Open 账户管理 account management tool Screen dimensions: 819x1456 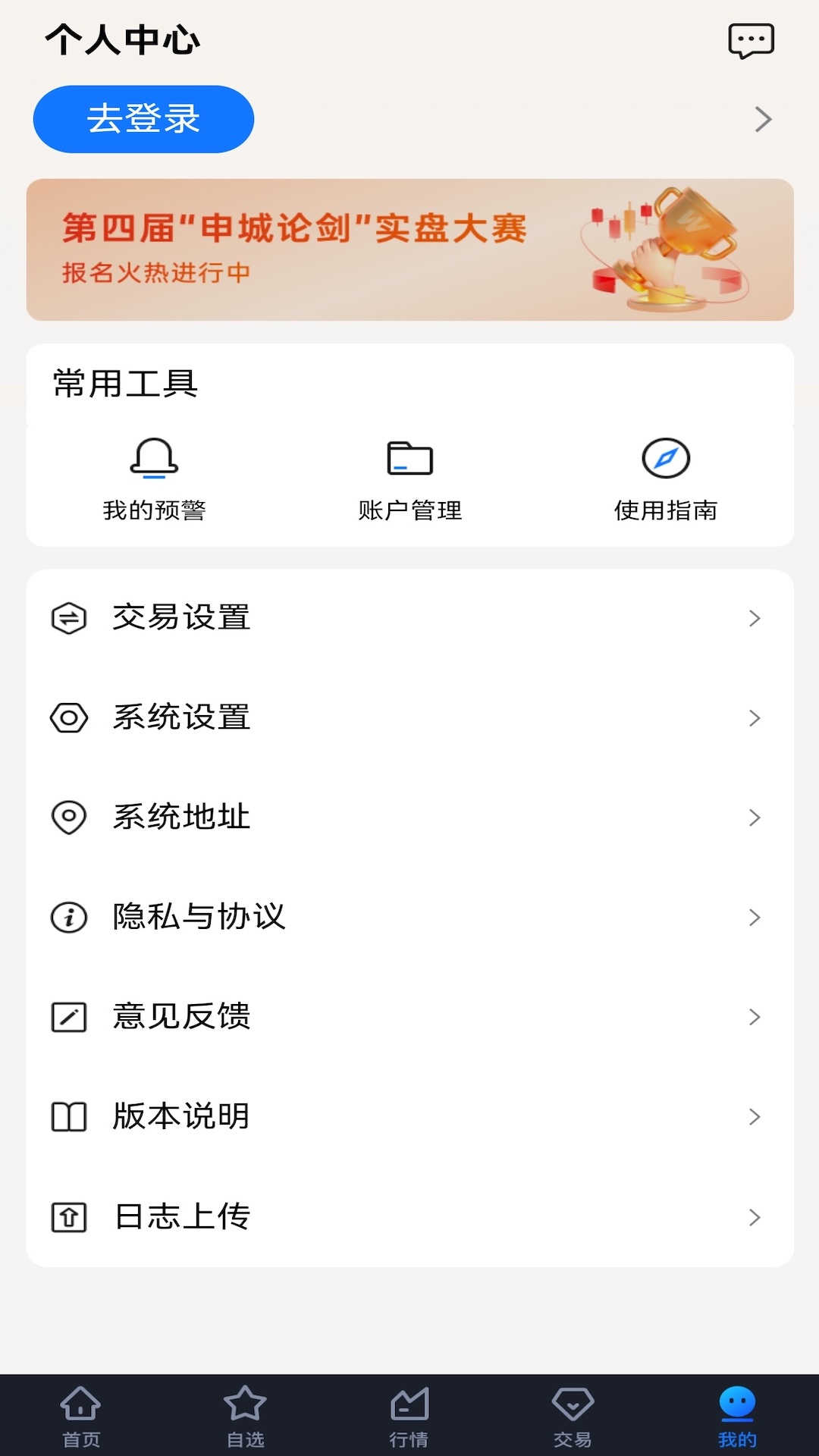[409, 478]
